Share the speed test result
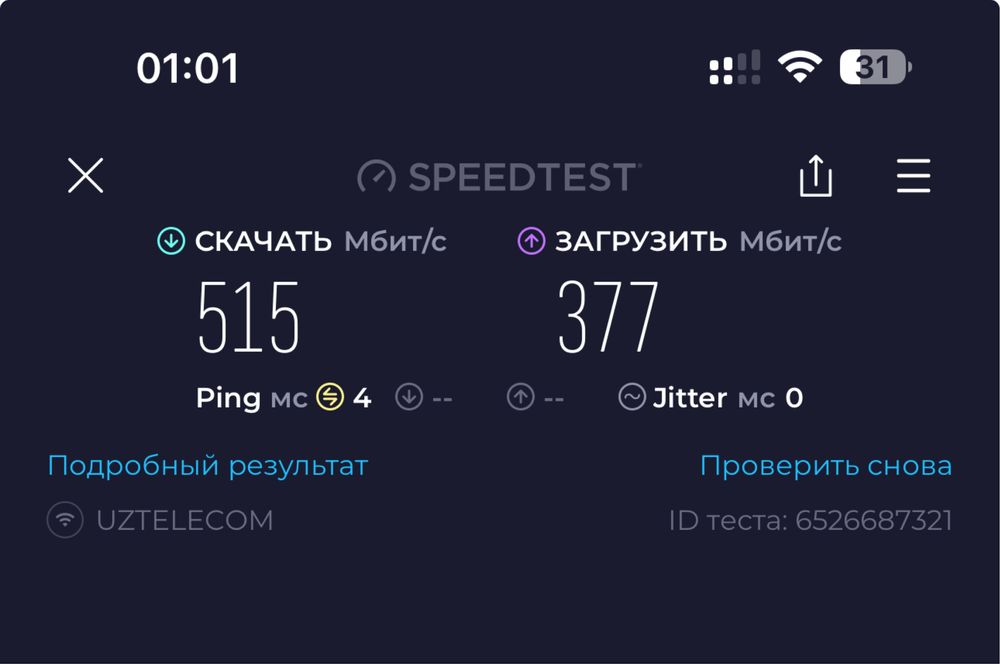Screen dimensions: 1000x664 tap(816, 176)
